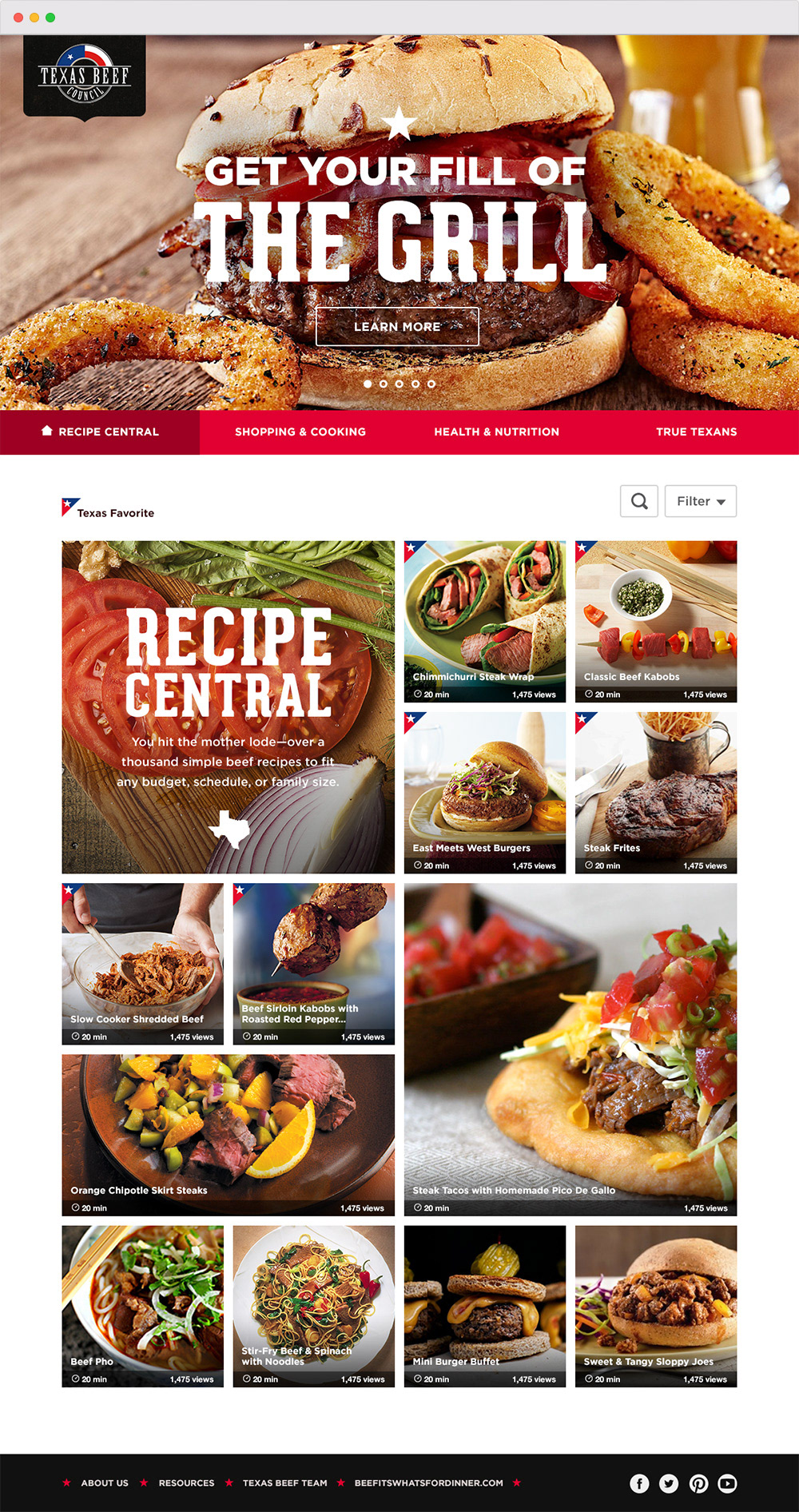Switch to Health & Nutrition tab
The height and width of the screenshot is (1512, 799).
[496, 432]
